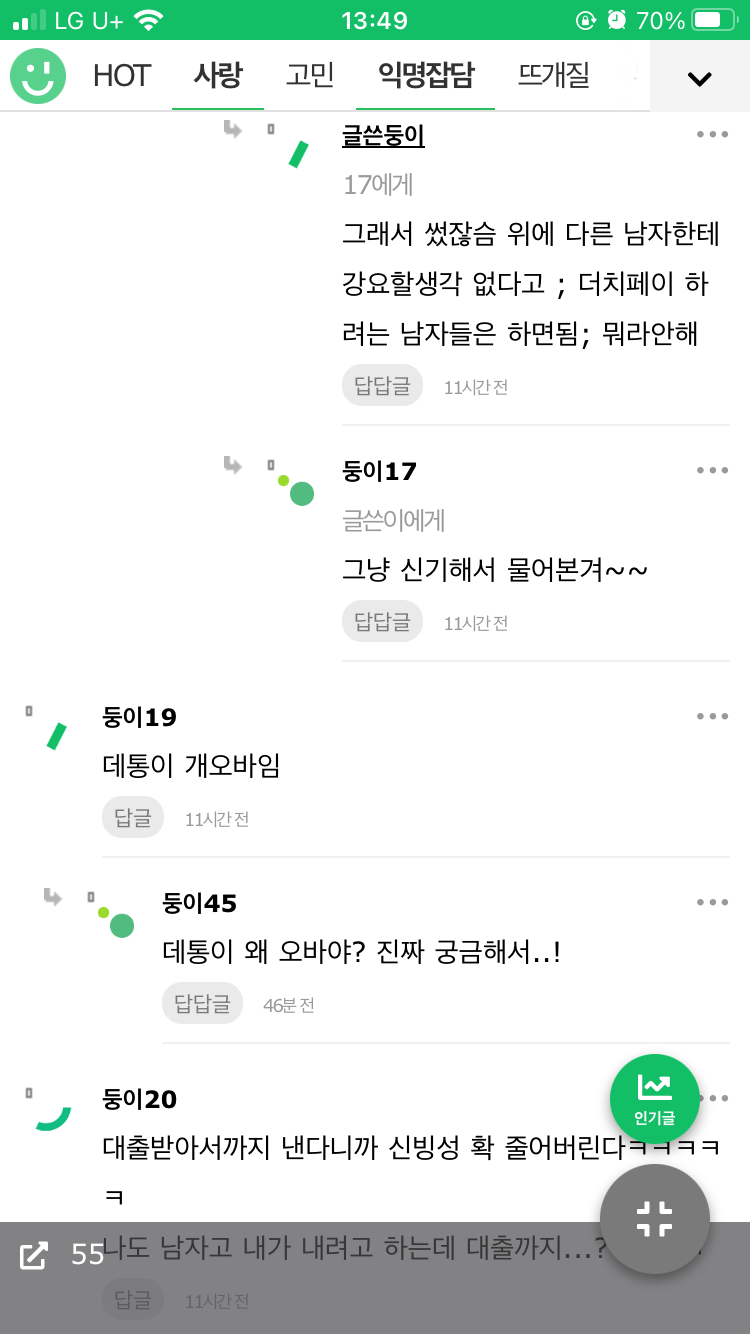Open options menu for 둥이19 comment
The image size is (750, 1334).
712,716
